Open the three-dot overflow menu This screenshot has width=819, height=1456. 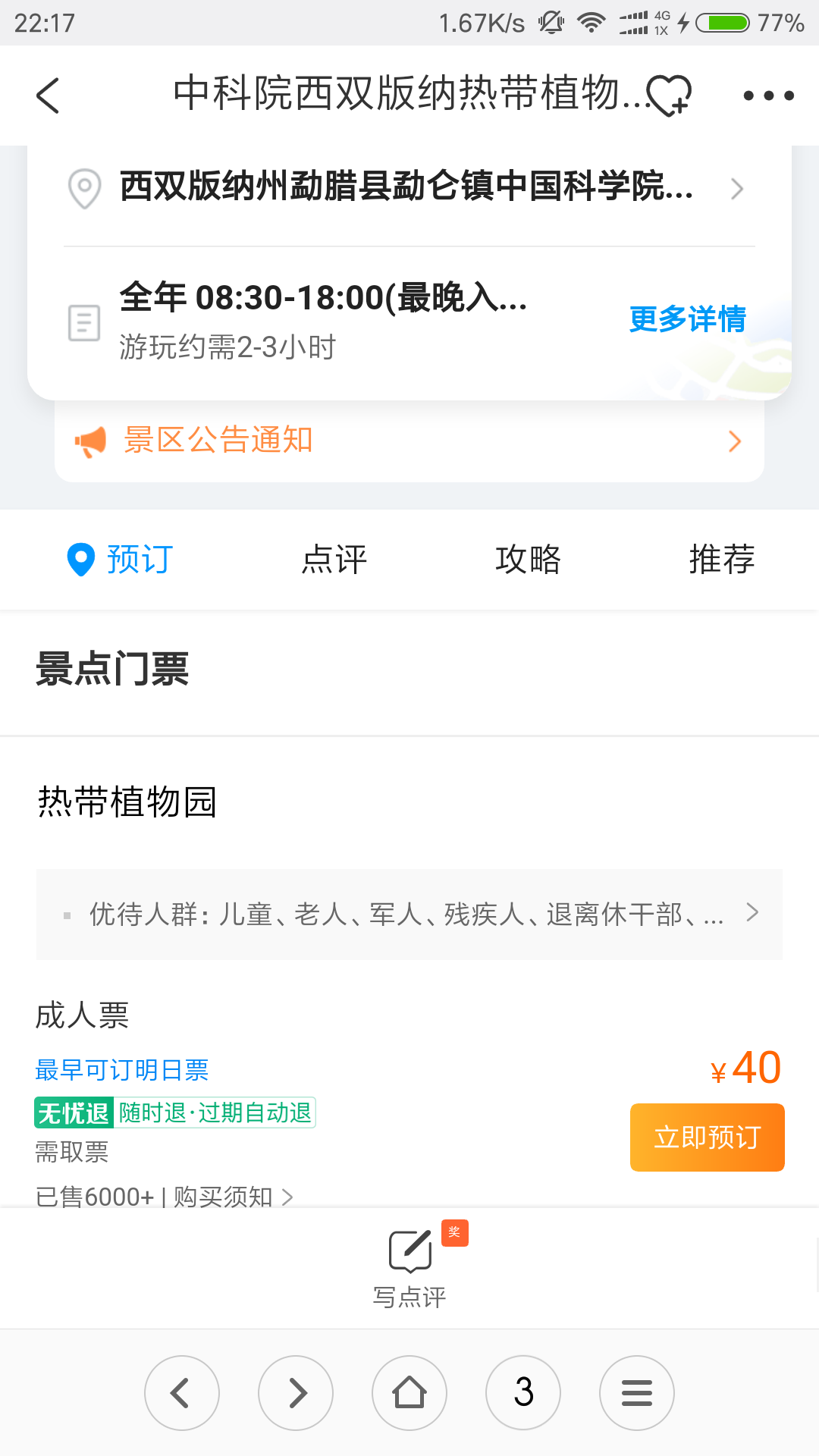click(x=768, y=96)
